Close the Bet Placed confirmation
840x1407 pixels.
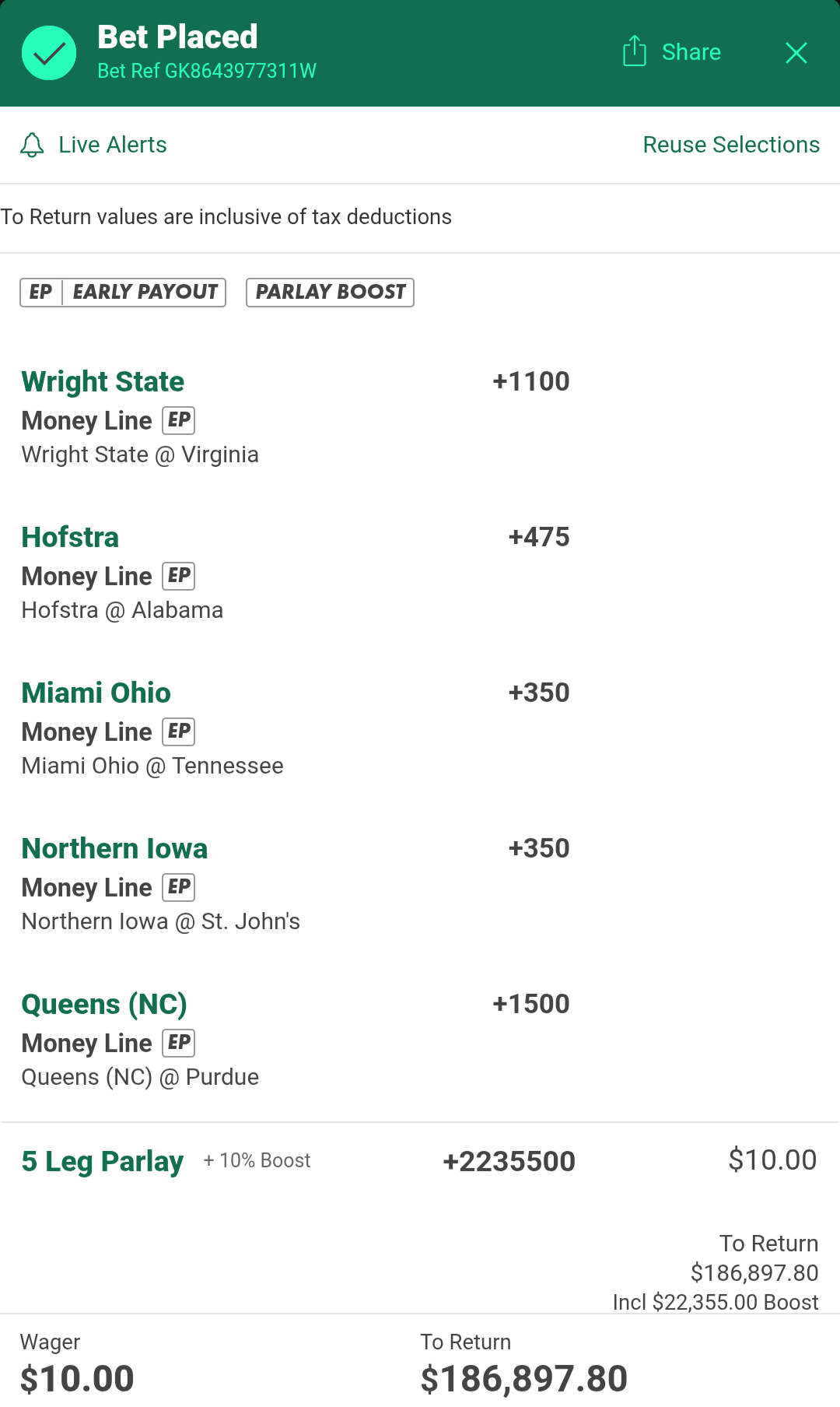[x=796, y=53]
